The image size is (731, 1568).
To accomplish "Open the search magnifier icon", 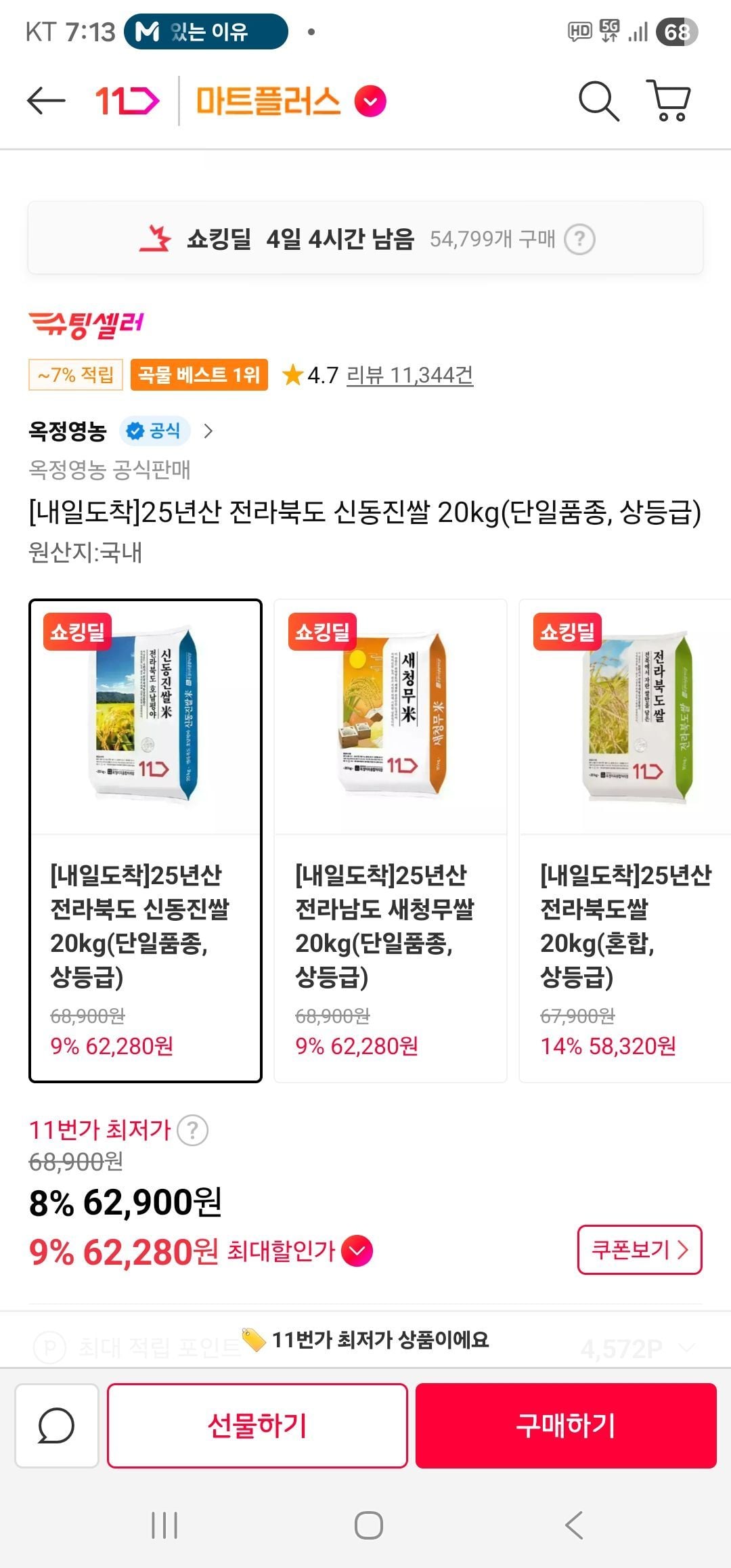I will (598, 102).
